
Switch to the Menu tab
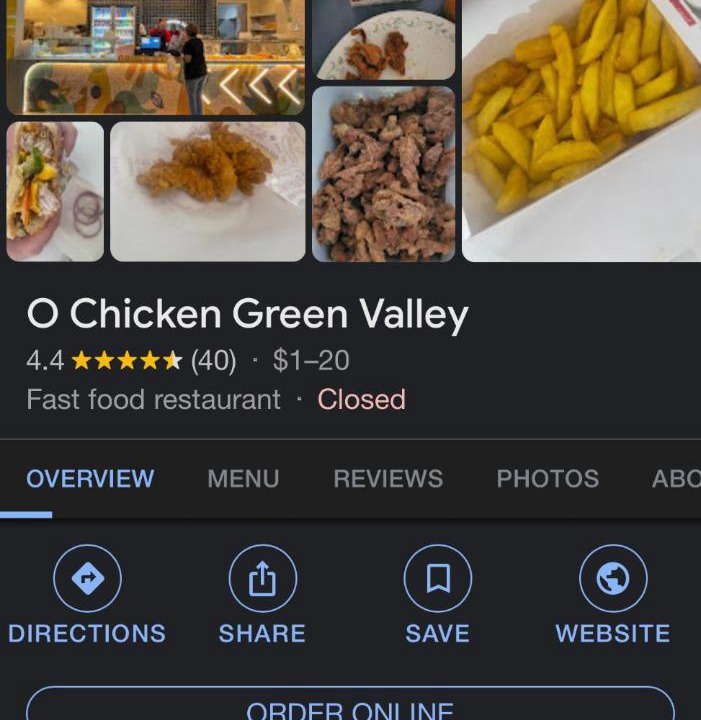[x=243, y=479]
